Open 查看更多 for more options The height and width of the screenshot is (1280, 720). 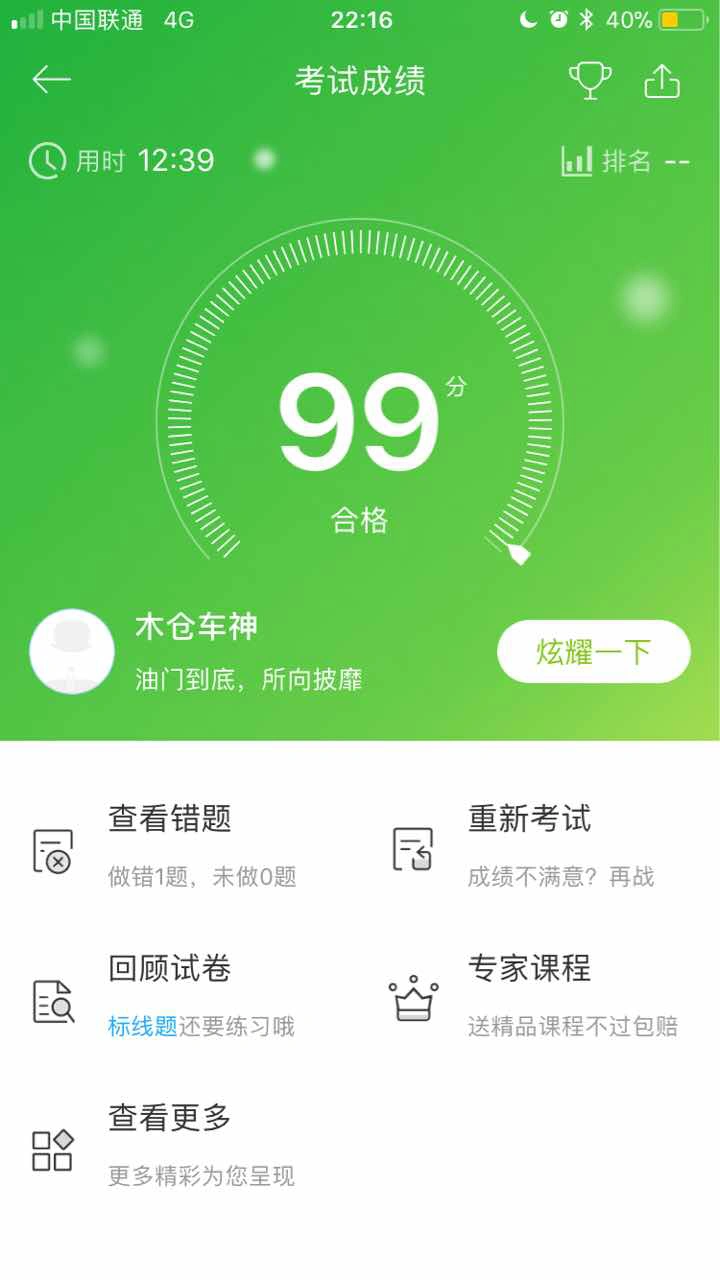[170, 1144]
